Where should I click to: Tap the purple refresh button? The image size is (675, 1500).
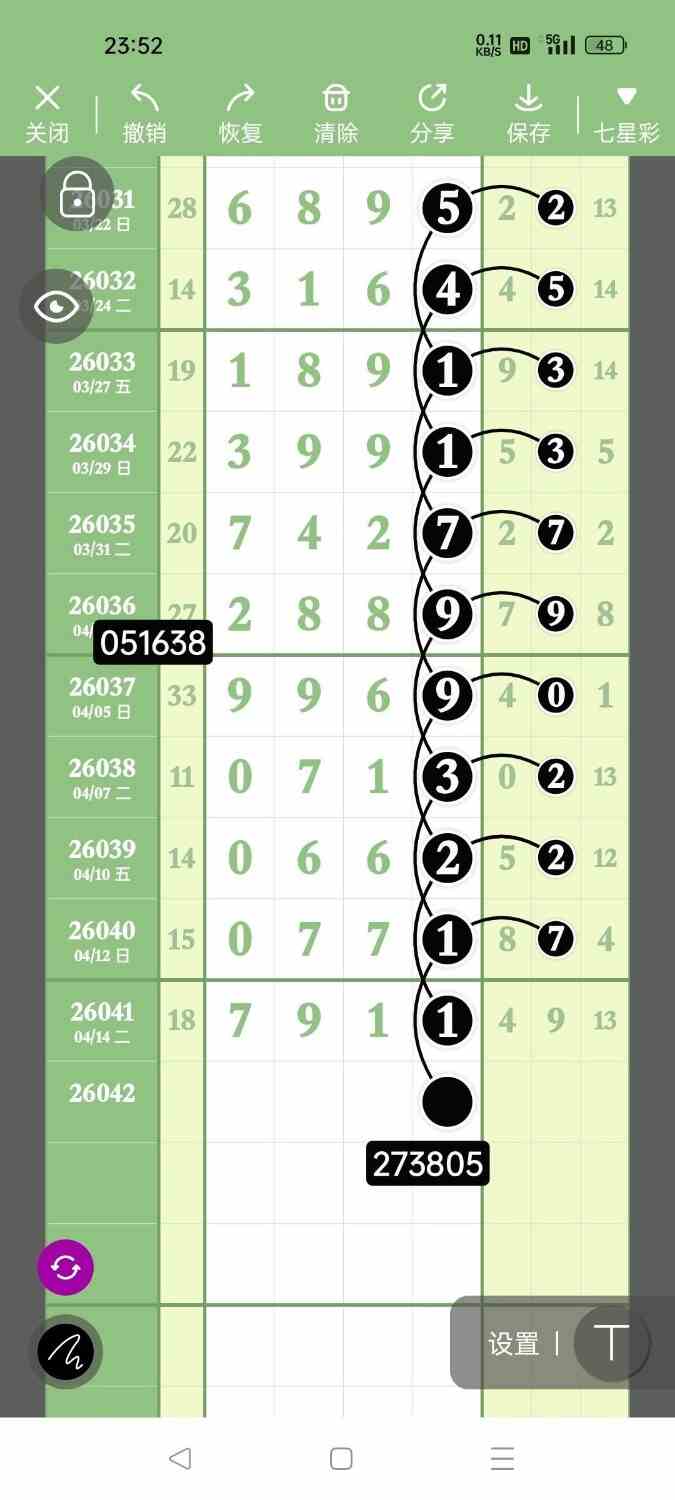point(66,1268)
